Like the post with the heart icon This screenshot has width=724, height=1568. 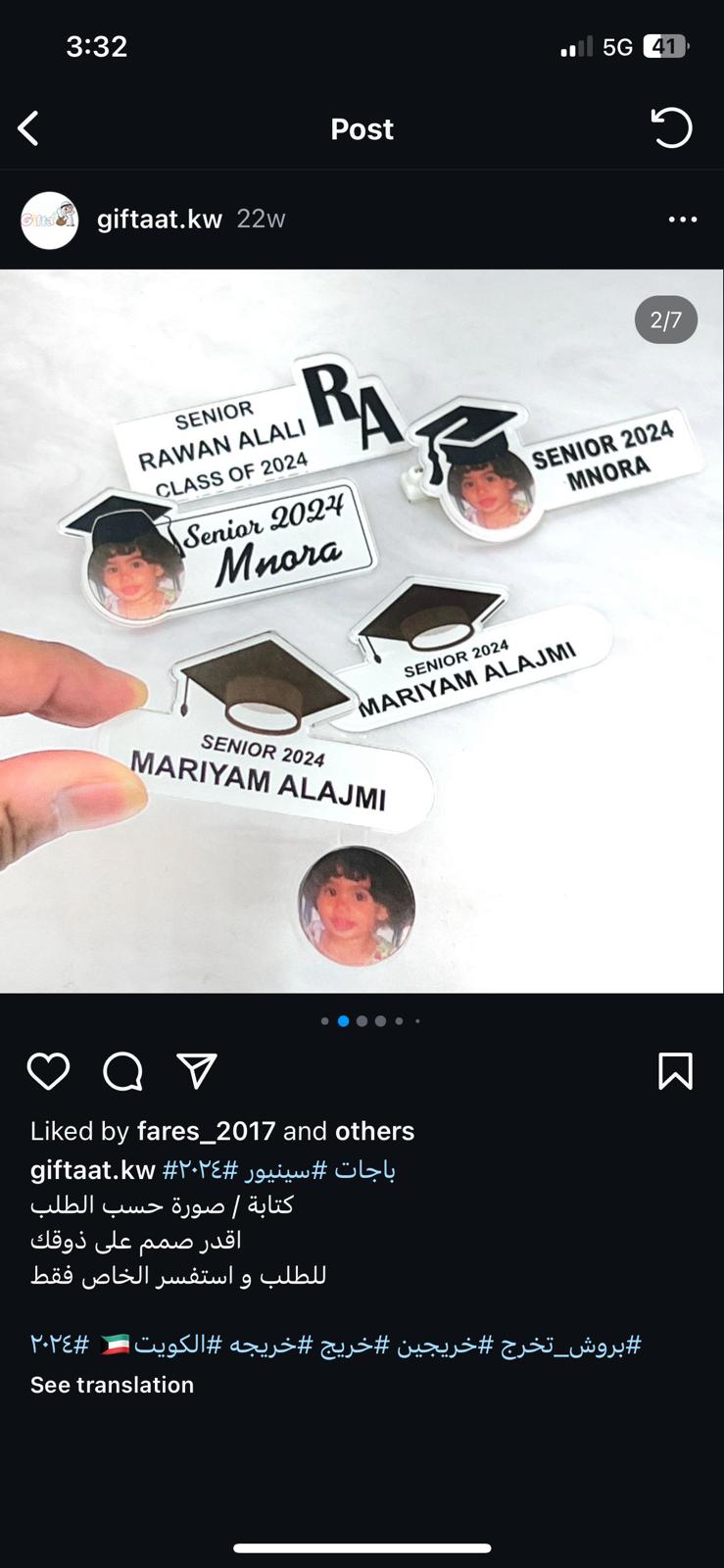[48, 1071]
